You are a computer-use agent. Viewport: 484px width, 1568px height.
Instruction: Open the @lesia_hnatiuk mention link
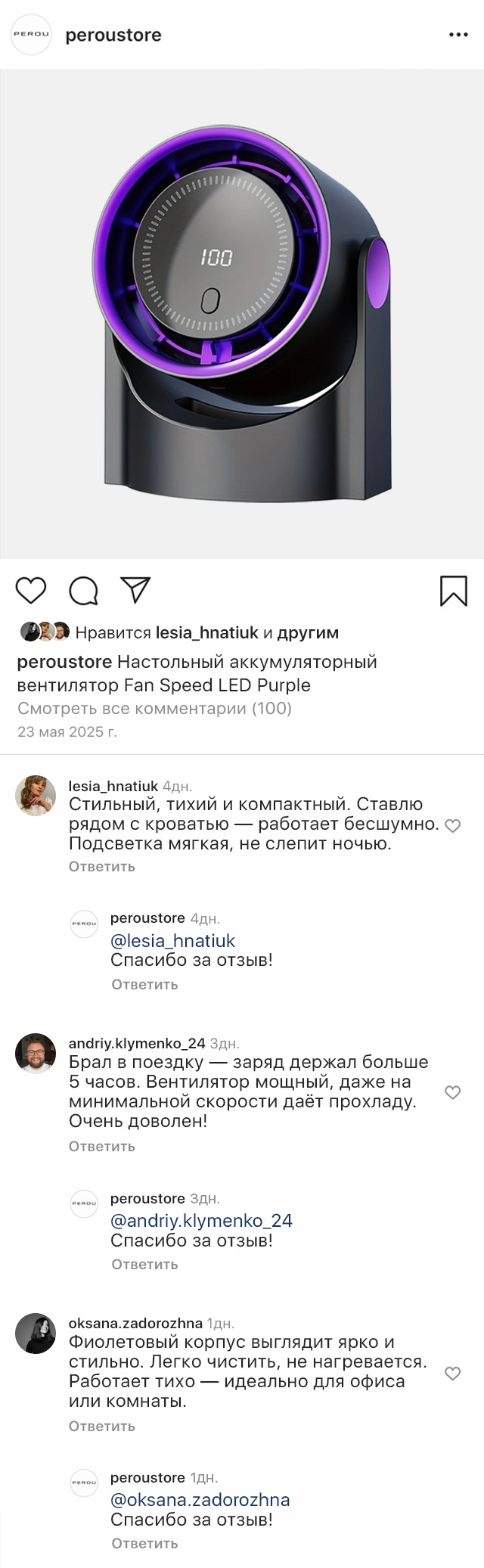point(172,941)
